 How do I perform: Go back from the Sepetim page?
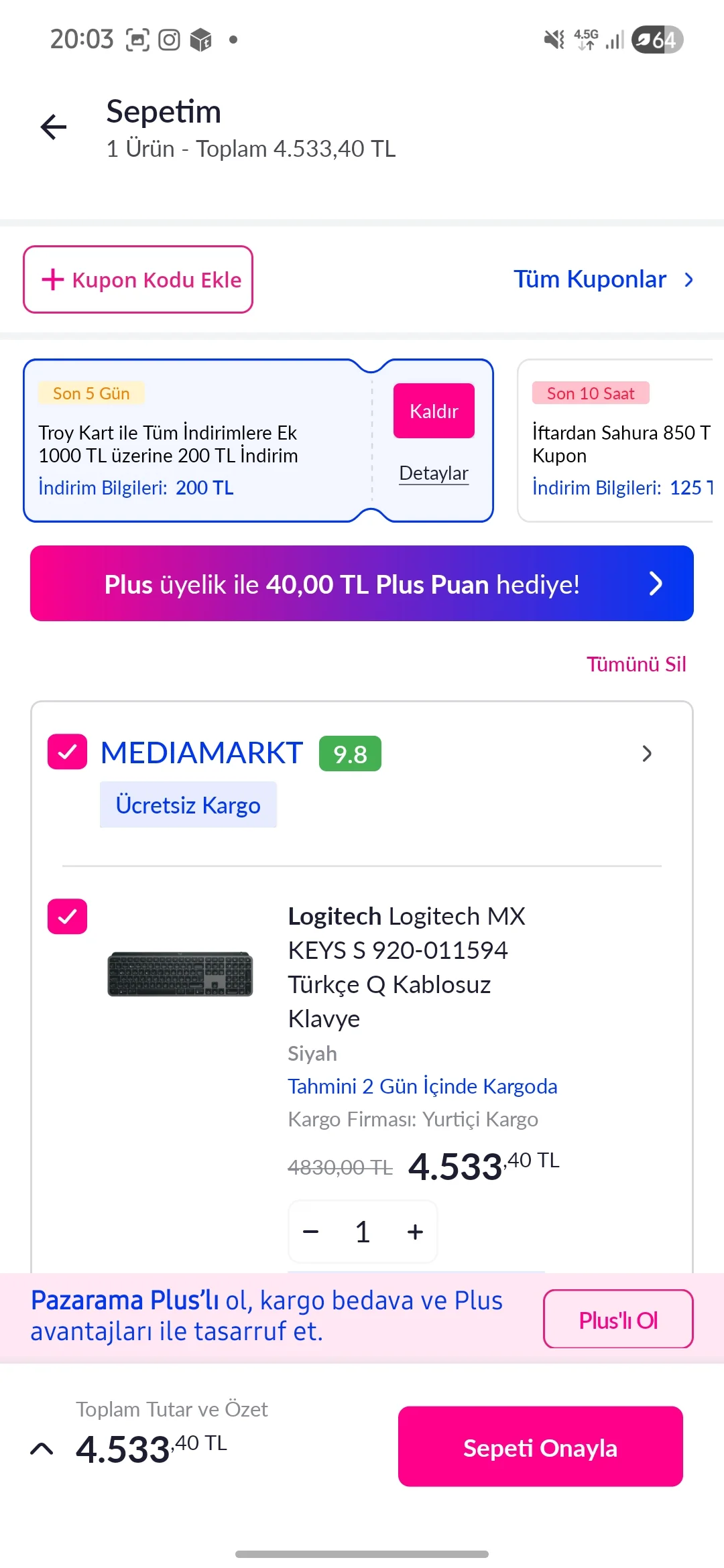point(54,127)
